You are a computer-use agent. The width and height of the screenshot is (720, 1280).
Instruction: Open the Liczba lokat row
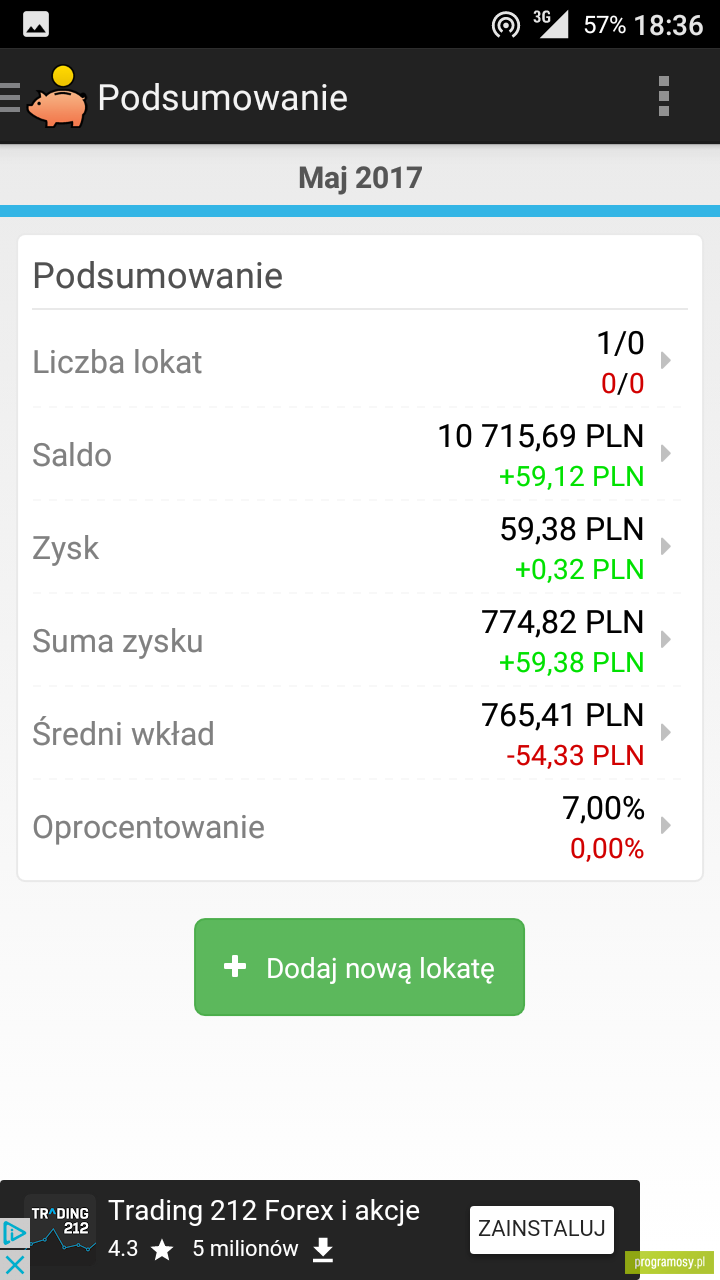click(359, 362)
